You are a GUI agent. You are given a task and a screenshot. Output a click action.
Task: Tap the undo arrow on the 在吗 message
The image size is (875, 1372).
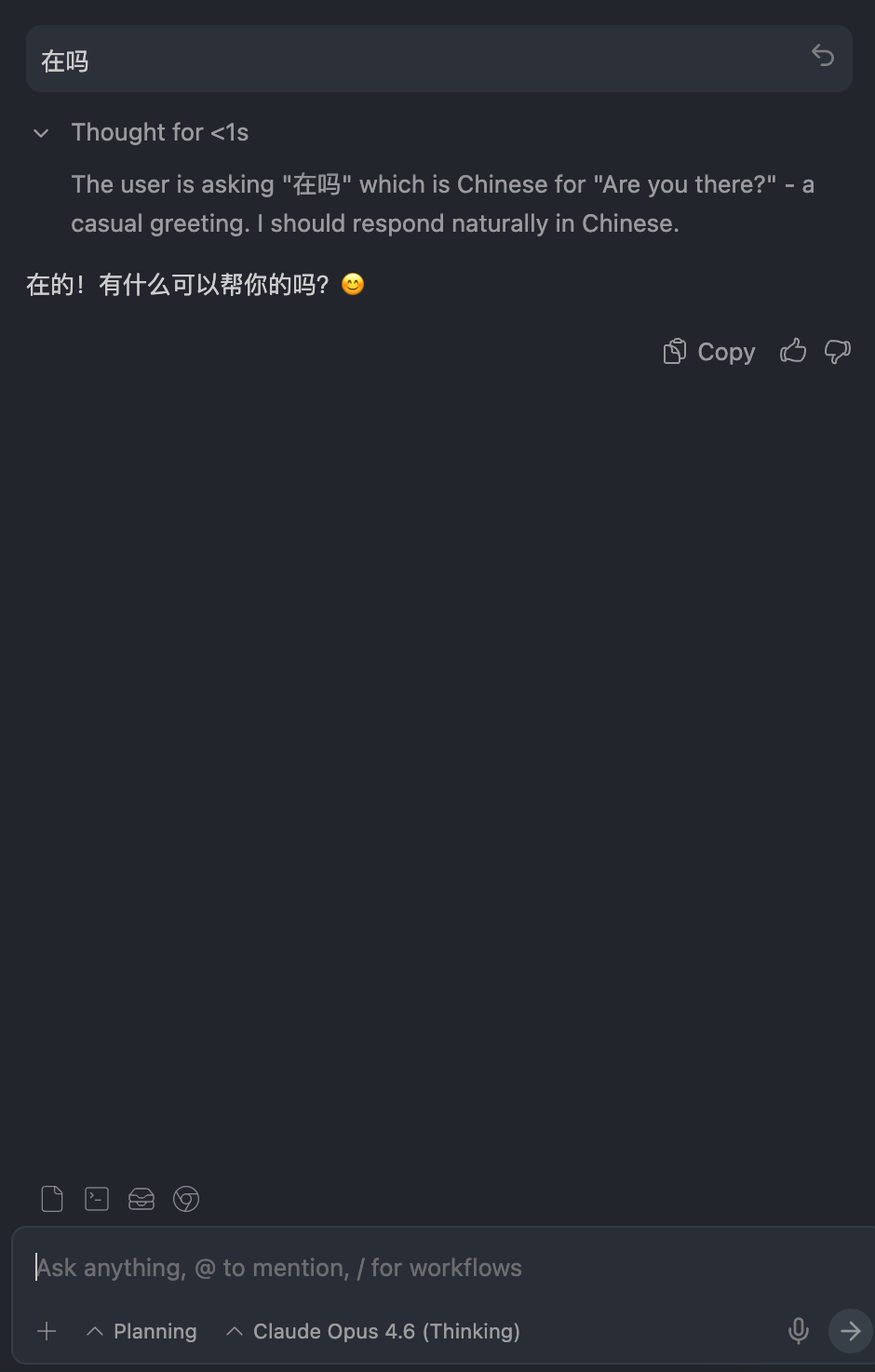tap(822, 56)
